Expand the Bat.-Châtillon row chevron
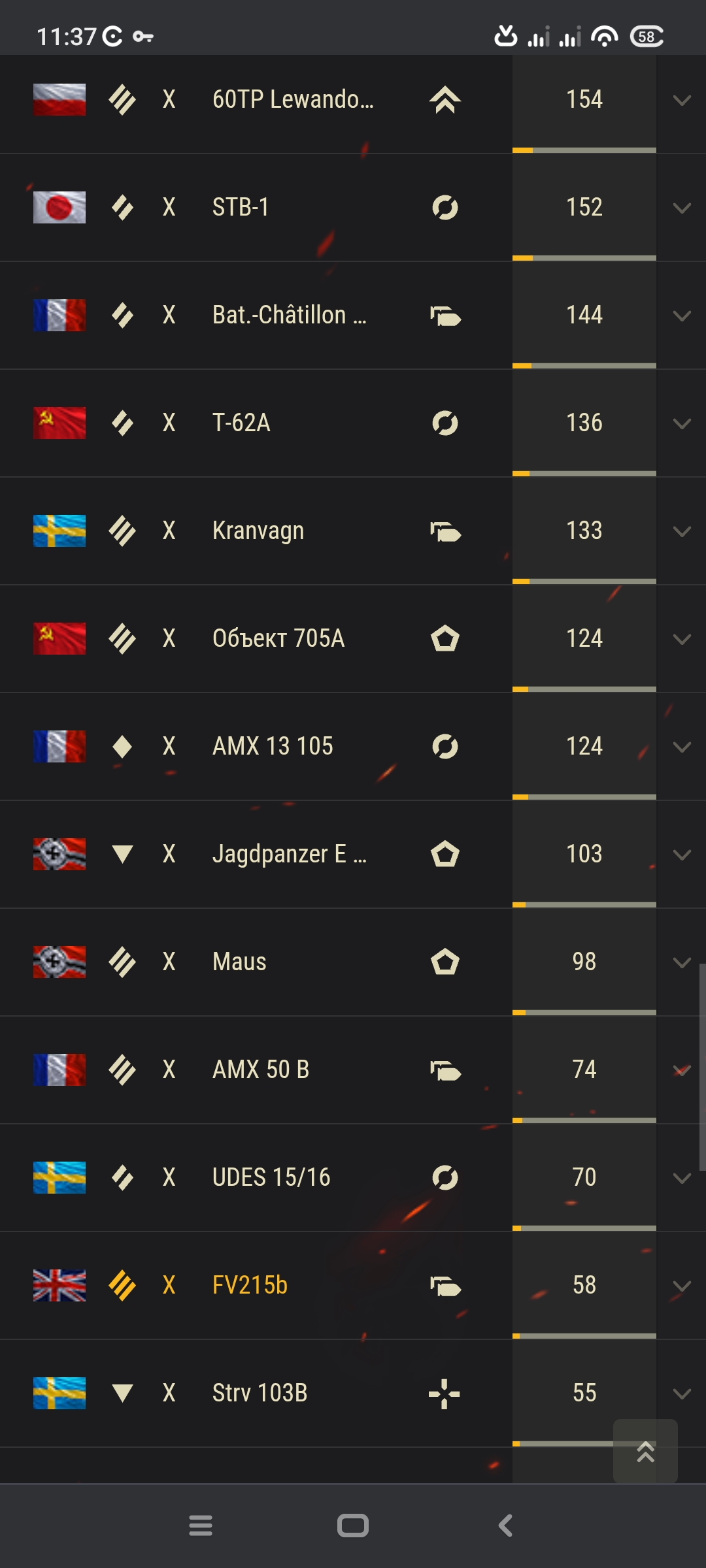The height and width of the screenshot is (1568, 706). click(x=682, y=316)
